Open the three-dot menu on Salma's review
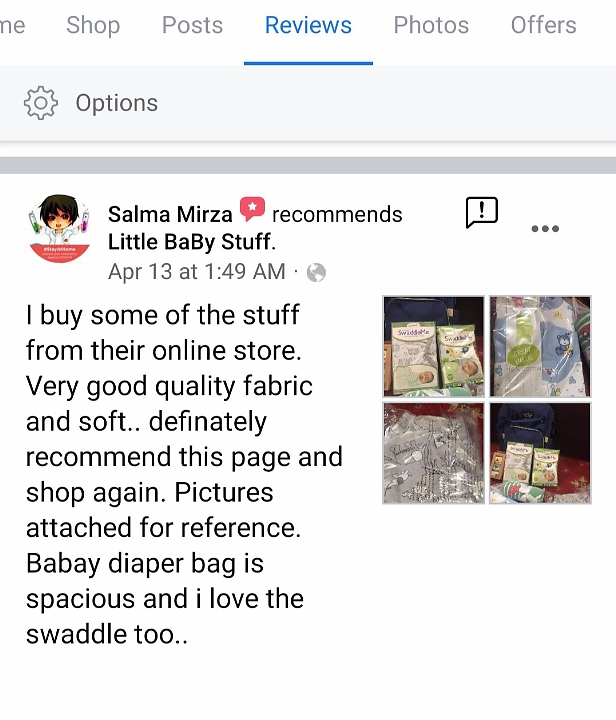 (x=545, y=229)
